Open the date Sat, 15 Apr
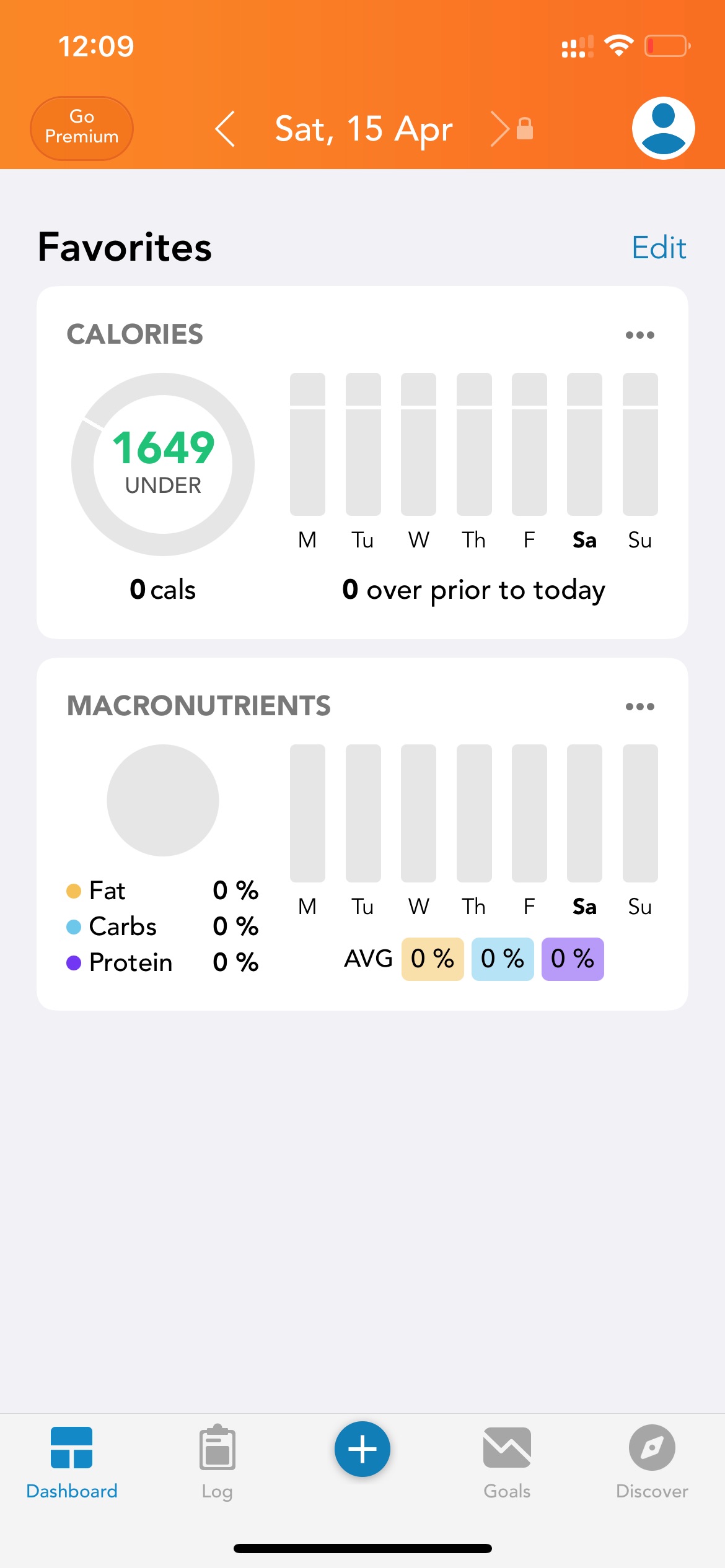Screen dimensions: 725x1568 click(x=364, y=129)
